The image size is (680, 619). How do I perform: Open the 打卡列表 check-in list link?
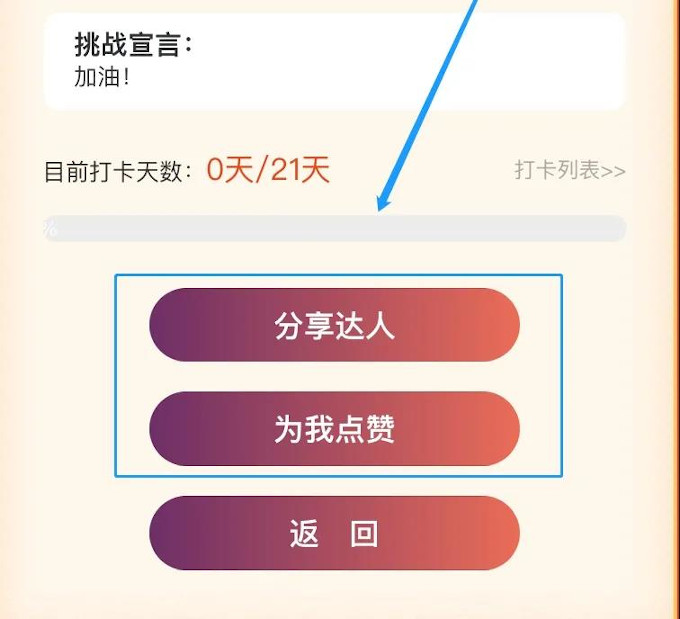(x=570, y=170)
